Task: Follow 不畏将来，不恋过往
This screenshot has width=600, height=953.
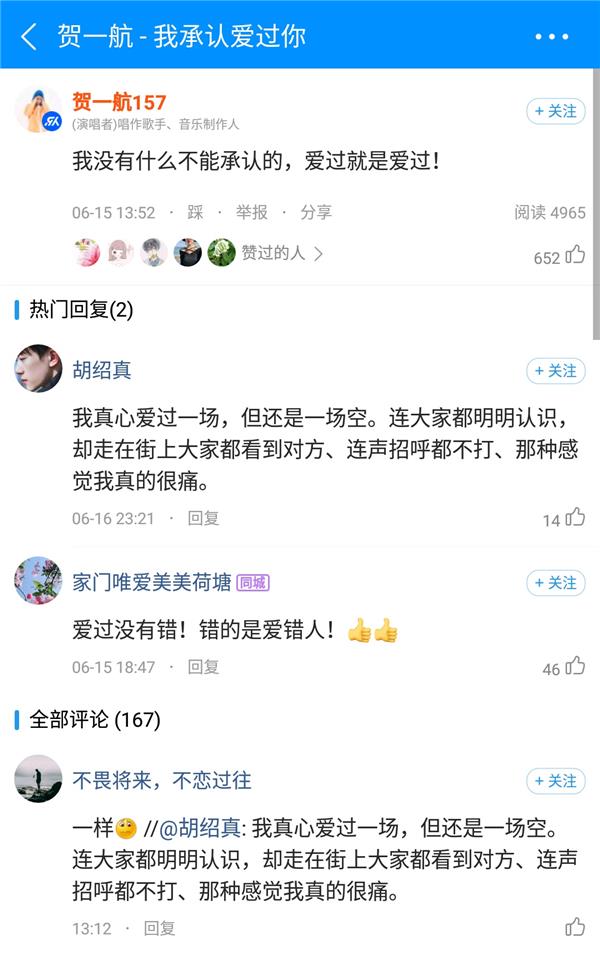Action: click(556, 781)
